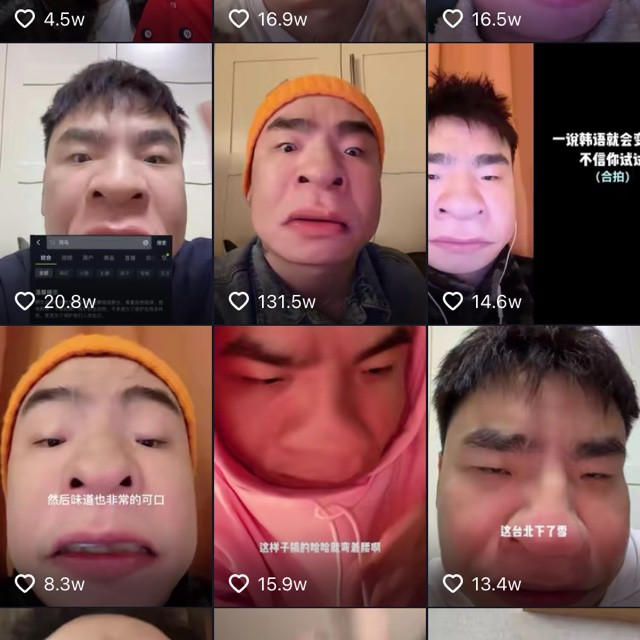Viewport: 640px width, 640px height.
Task: Open the video with 14.6w likes
Action: (534, 184)
